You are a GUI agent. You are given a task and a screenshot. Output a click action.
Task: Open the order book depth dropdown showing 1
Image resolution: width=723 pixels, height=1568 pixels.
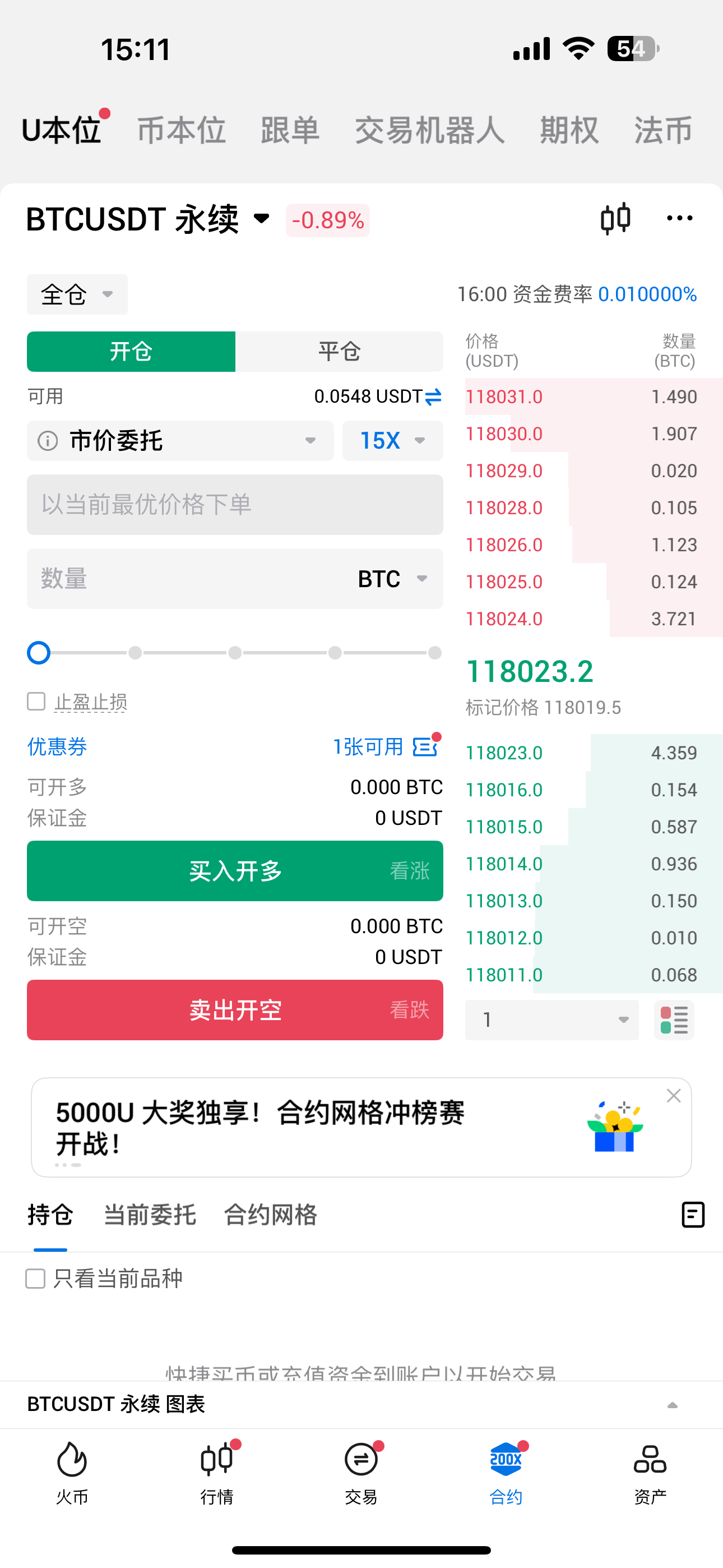pyautogui.click(x=552, y=1020)
